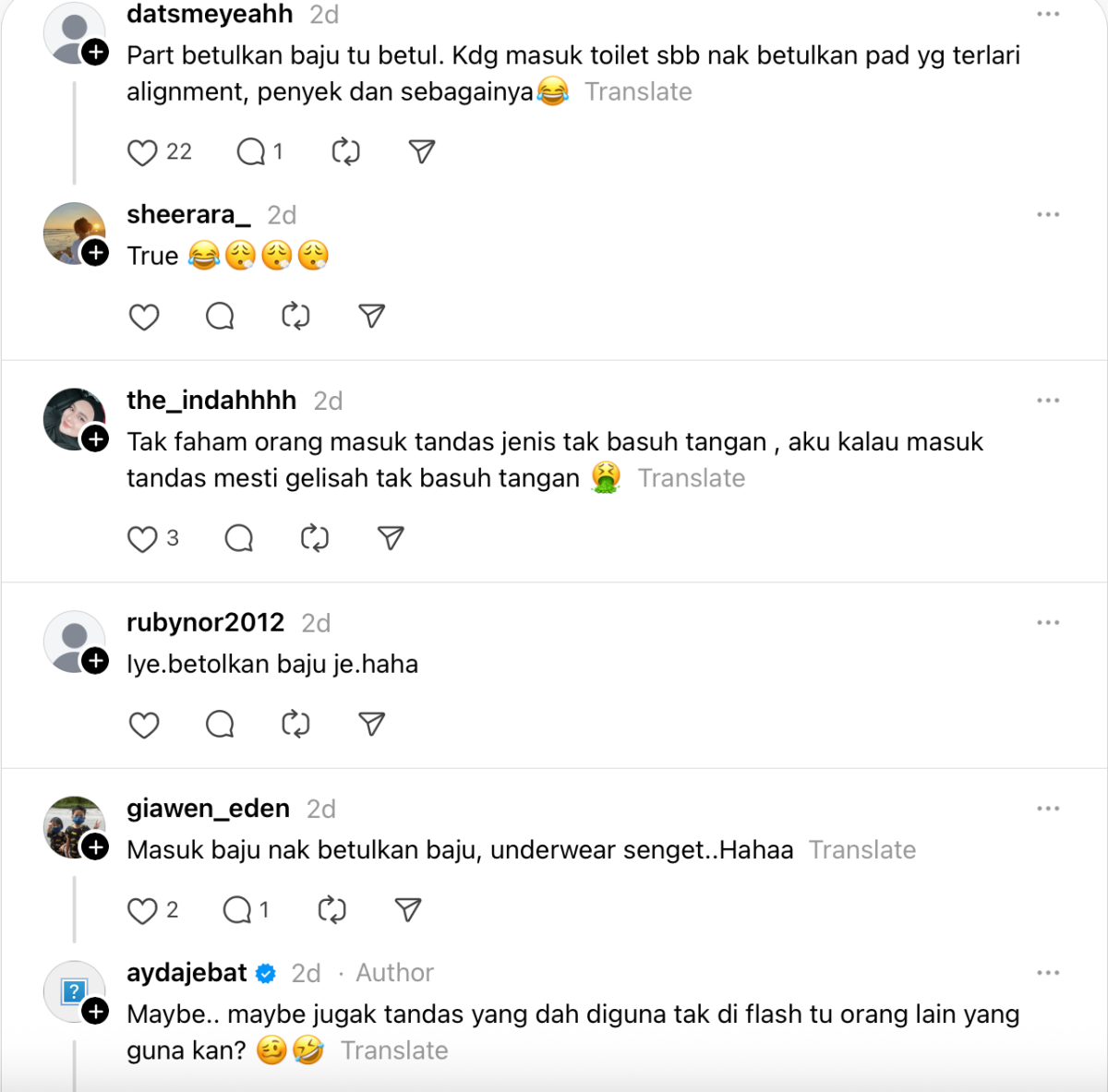The width and height of the screenshot is (1108, 1092).
Task: Translate giawen_eden's comment
Action: (x=862, y=850)
